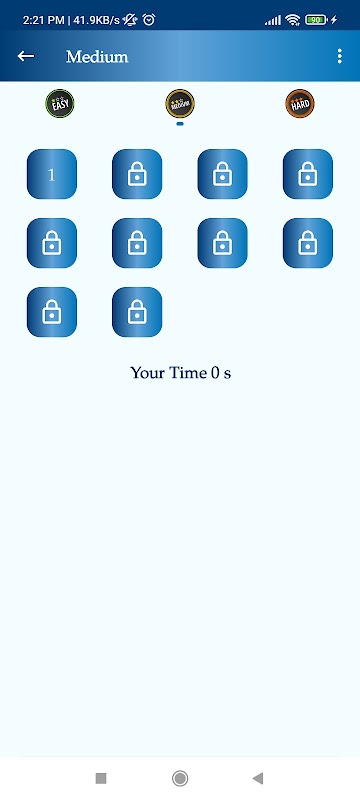Tap the system home button
The width and height of the screenshot is (360, 800).
(x=180, y=778)
